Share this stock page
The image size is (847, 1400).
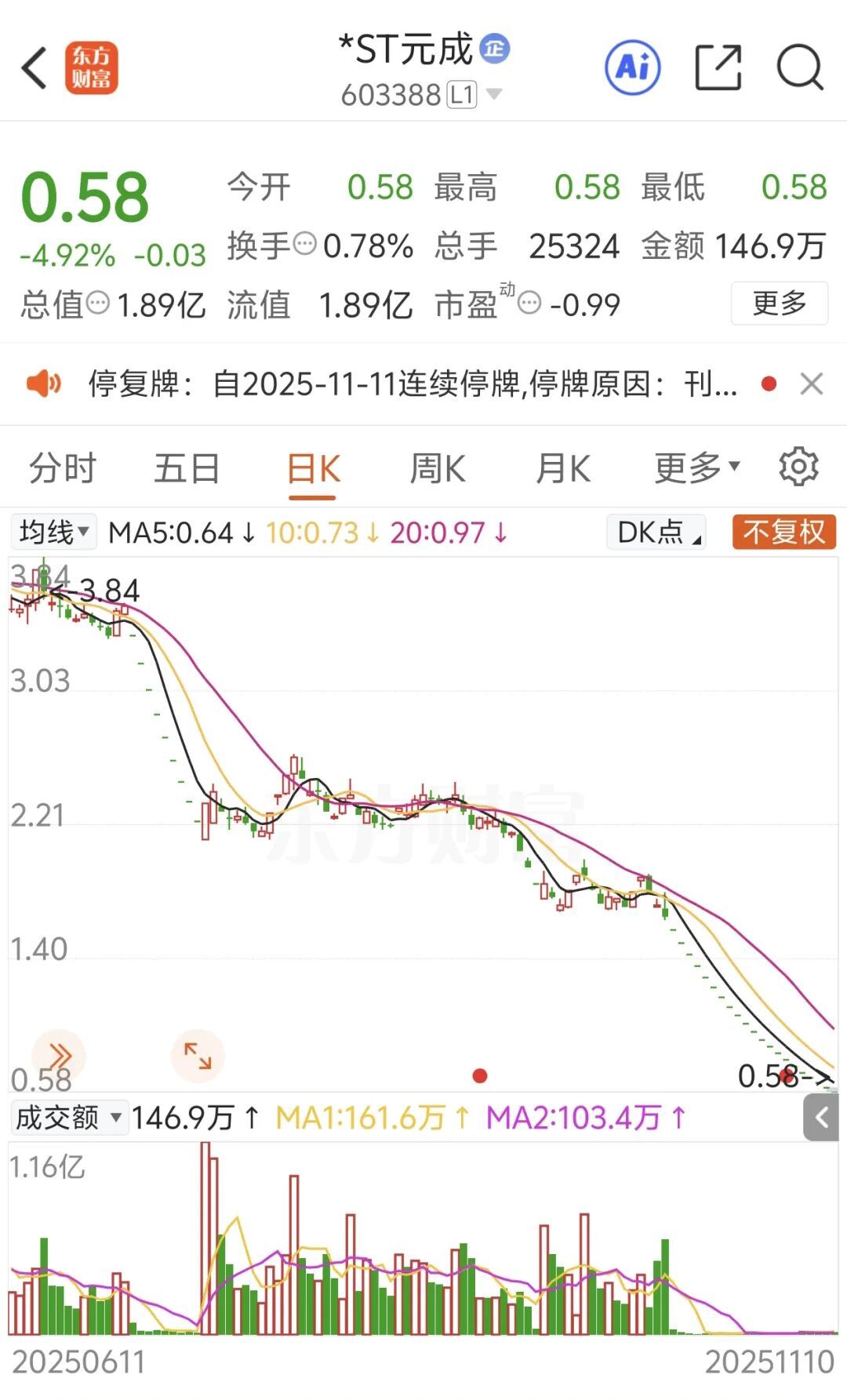tap(718, 68)
